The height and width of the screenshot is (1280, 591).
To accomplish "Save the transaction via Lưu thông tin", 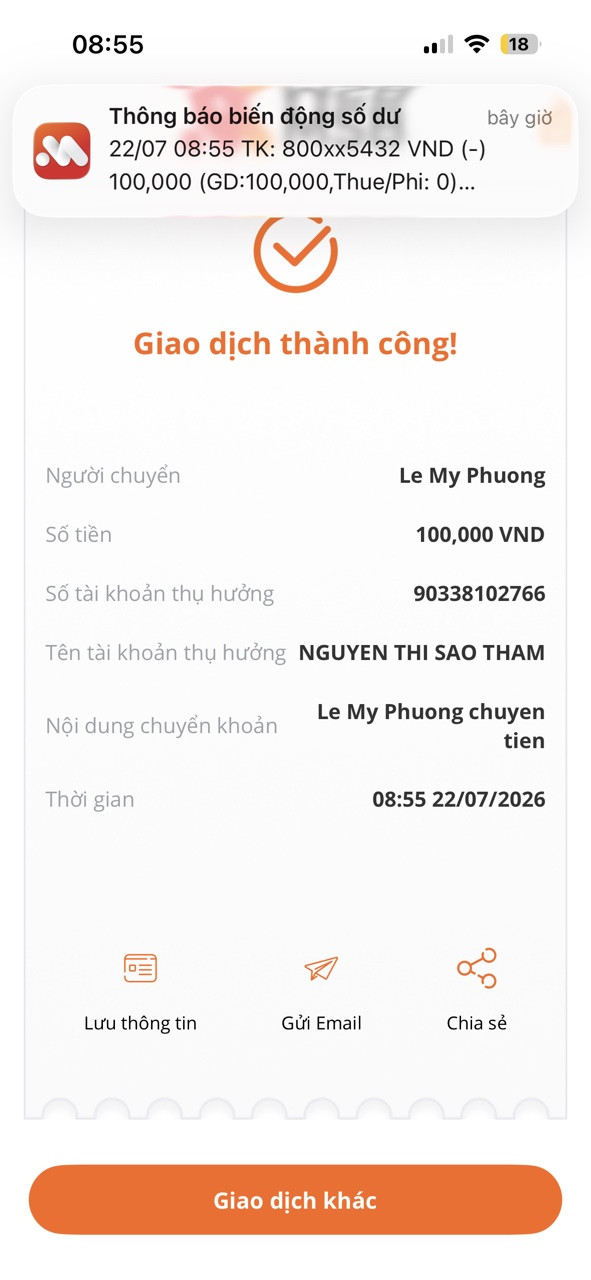I will pyautogui.click(x=140, y=992).
